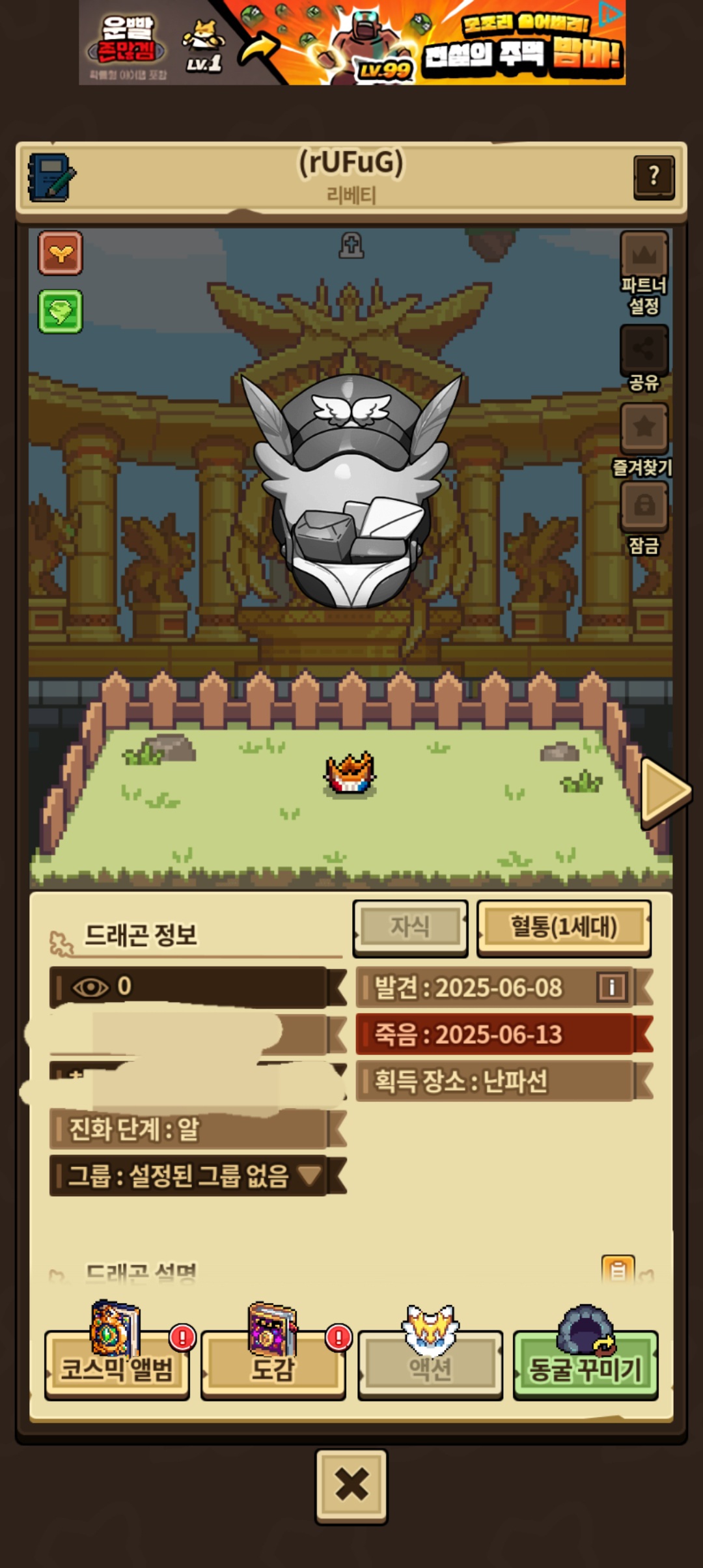Show info next to 발견 date

(x=612, y=987)
